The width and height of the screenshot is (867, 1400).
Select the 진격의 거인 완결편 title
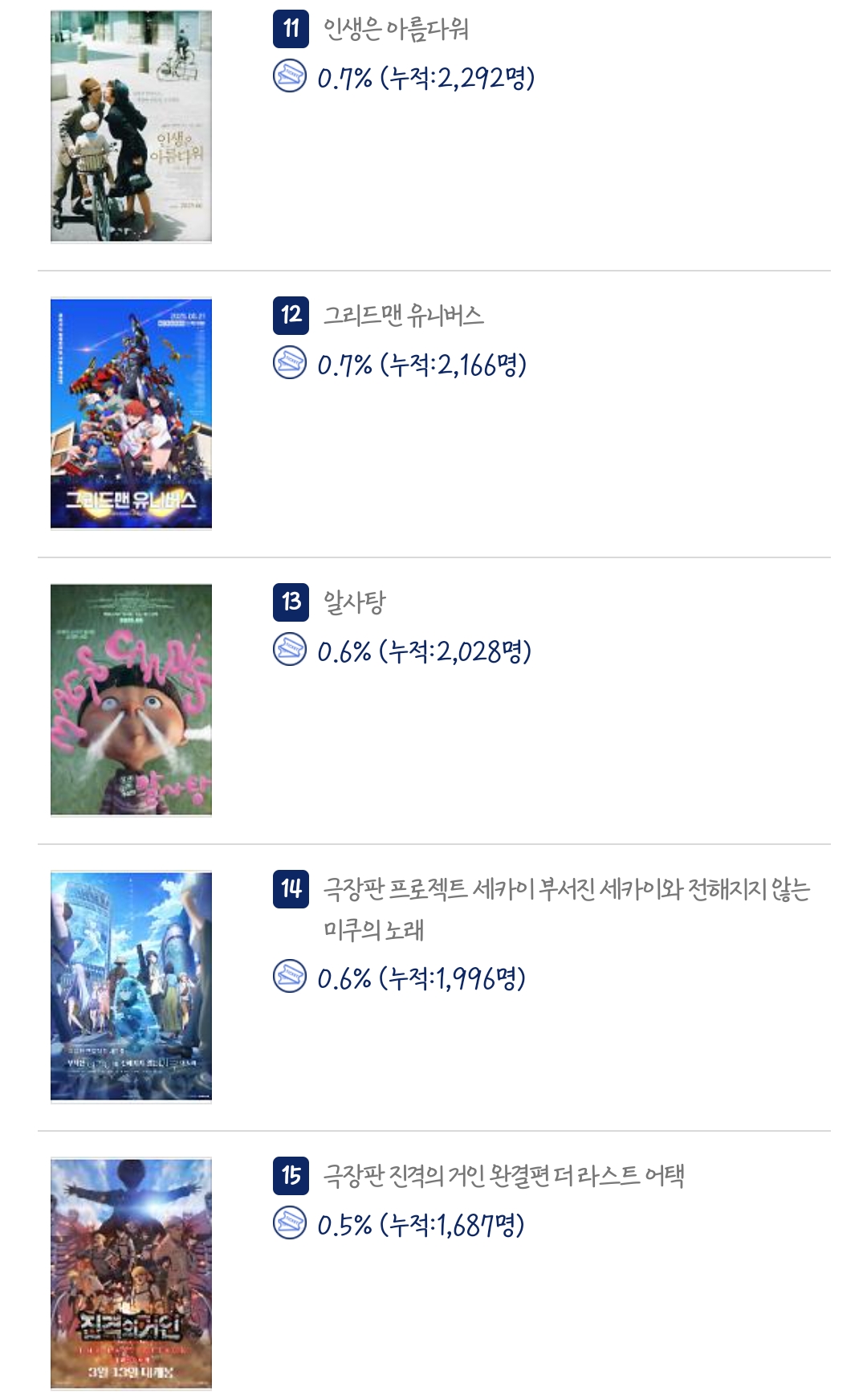click(x=503, y=1175)
